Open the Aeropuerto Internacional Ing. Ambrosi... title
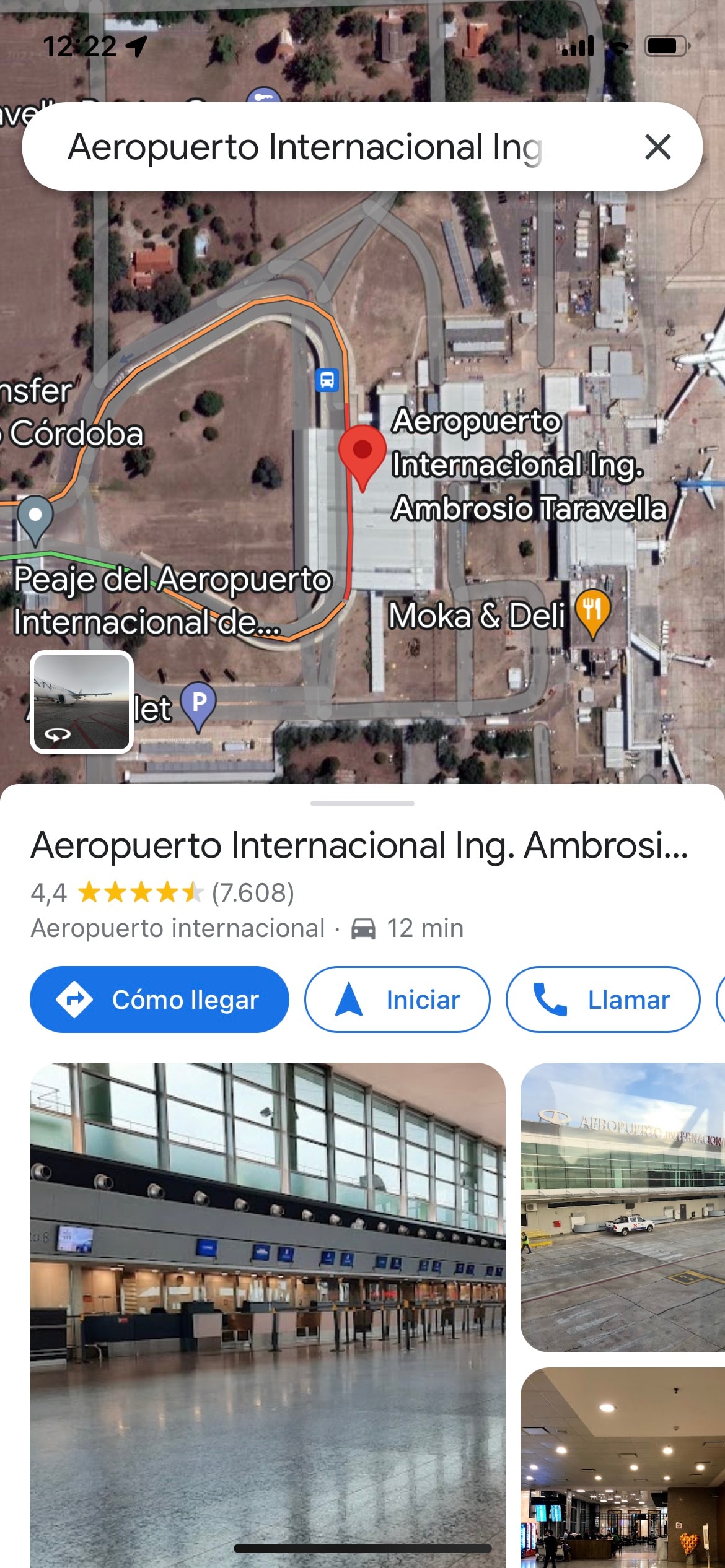This screenshot has height=1568, width=725. 359,845
